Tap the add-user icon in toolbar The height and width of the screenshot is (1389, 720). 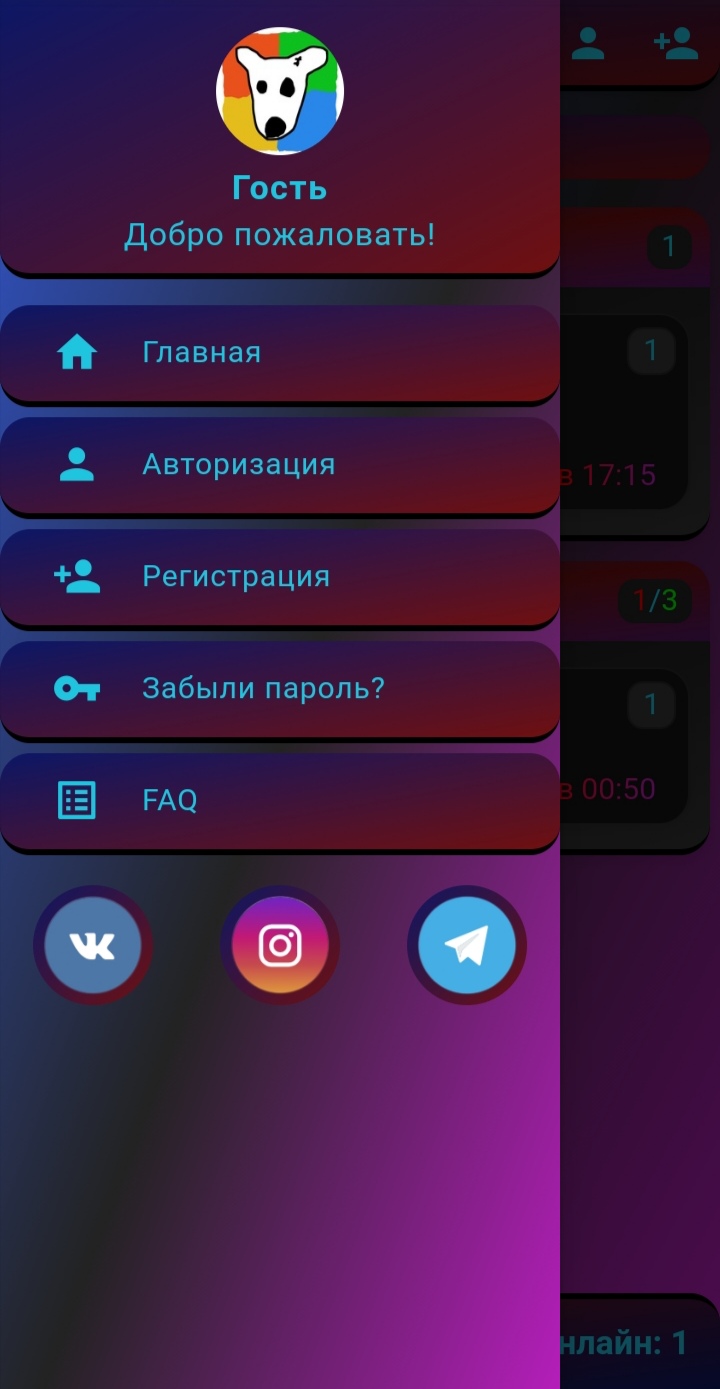(x=675, y=42)
